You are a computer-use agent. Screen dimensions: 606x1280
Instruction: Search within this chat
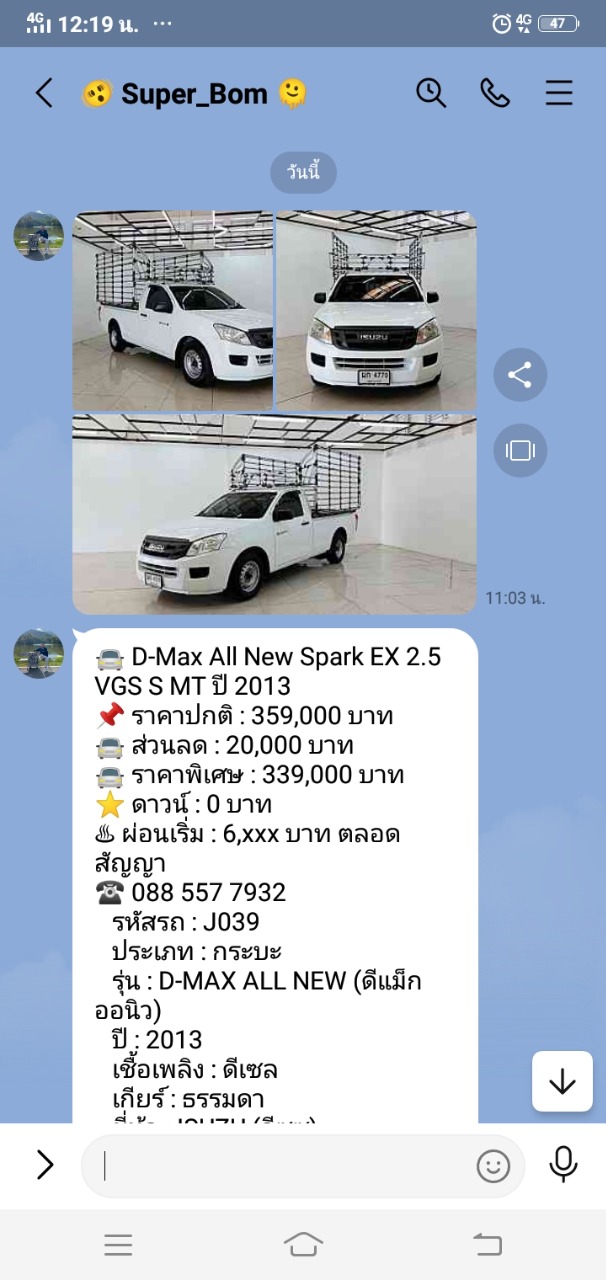[x=431, y=93]
